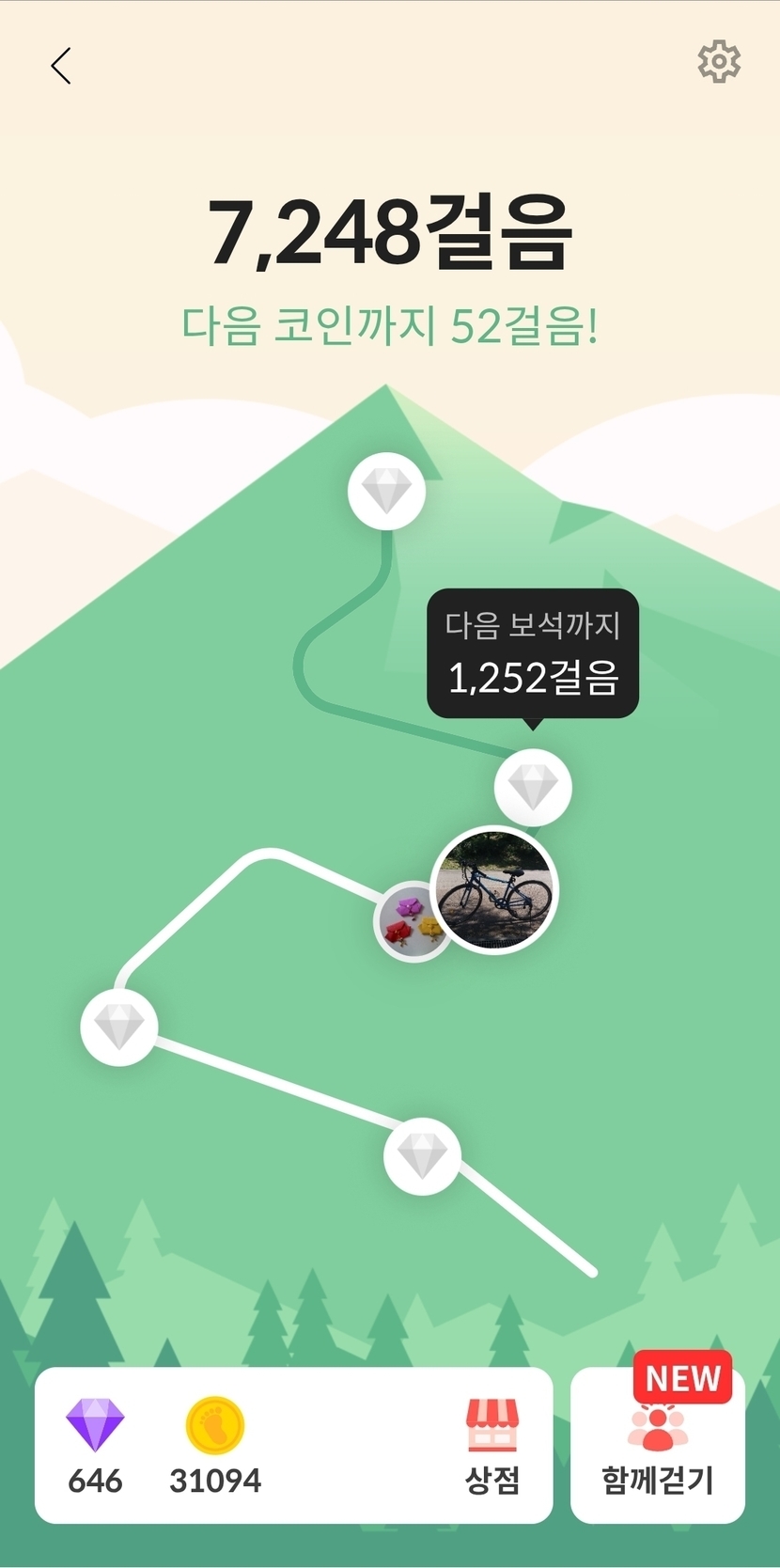Tap the flowers profile photo

point(413,921)
